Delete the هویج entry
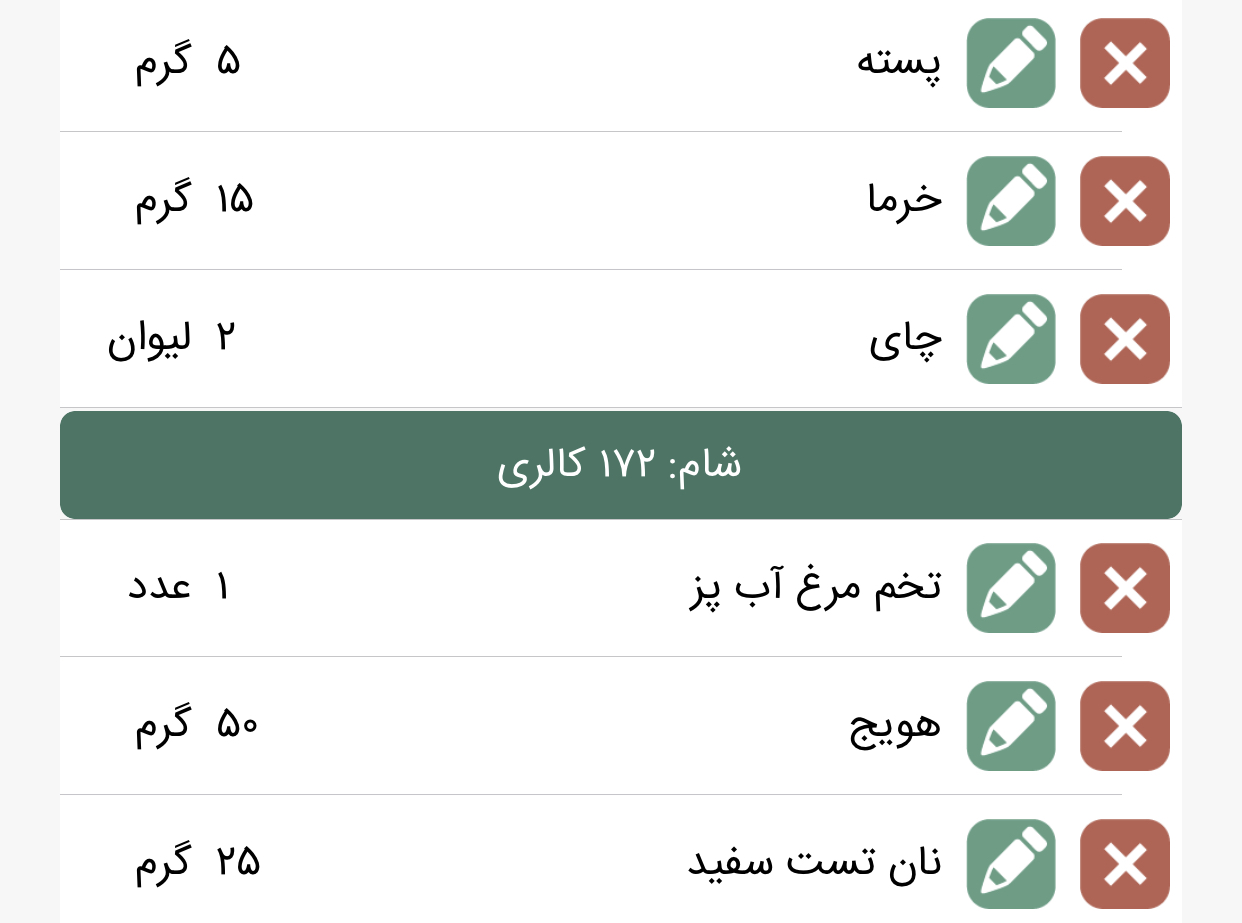1242x923 pixels. click(x=1124, y=726)
